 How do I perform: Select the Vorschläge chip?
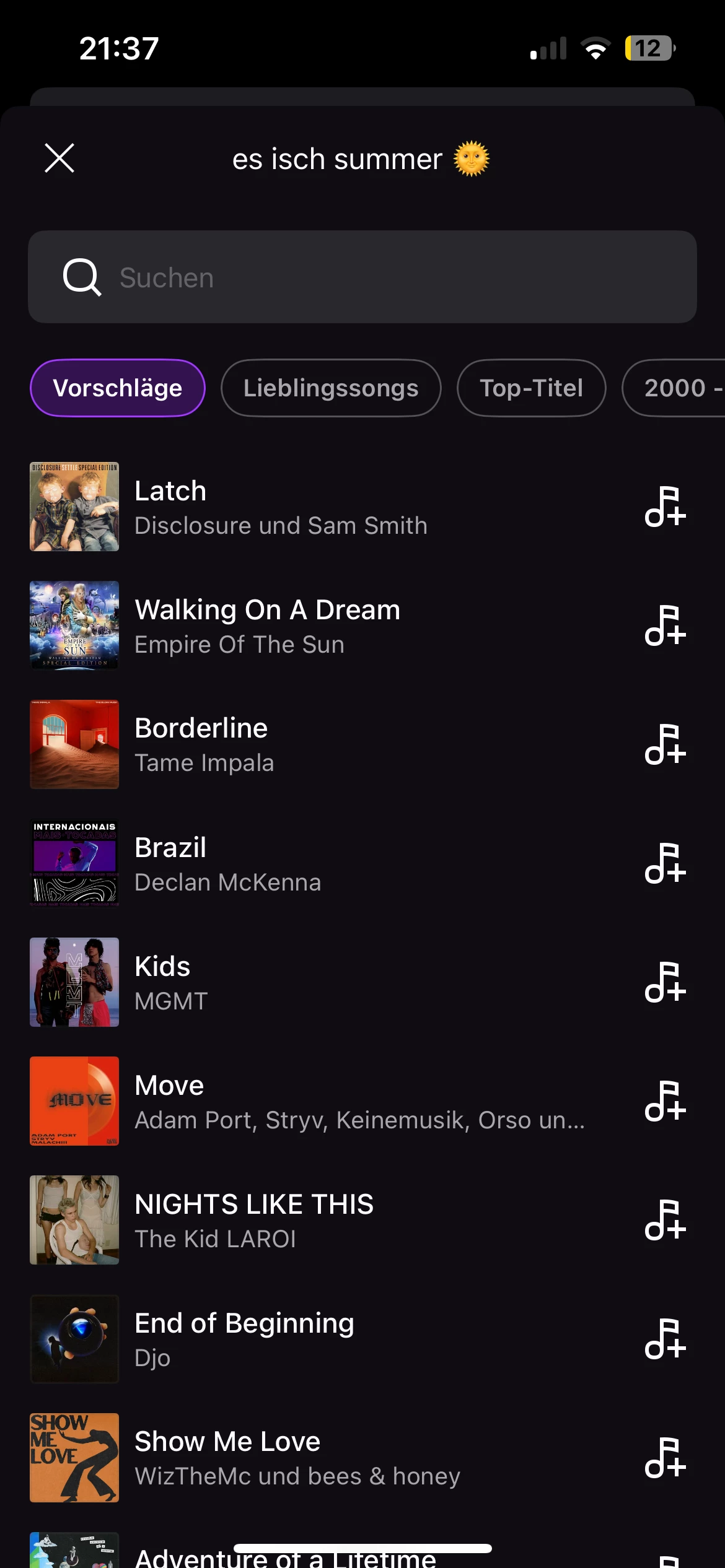[118, 388]
